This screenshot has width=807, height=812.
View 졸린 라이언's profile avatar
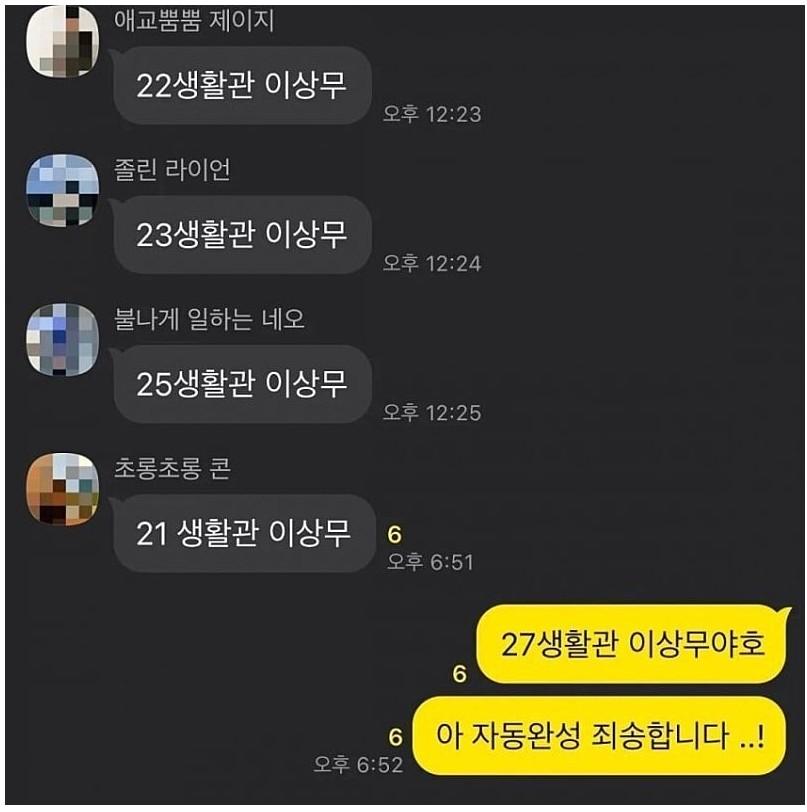[x=61, y=191]
